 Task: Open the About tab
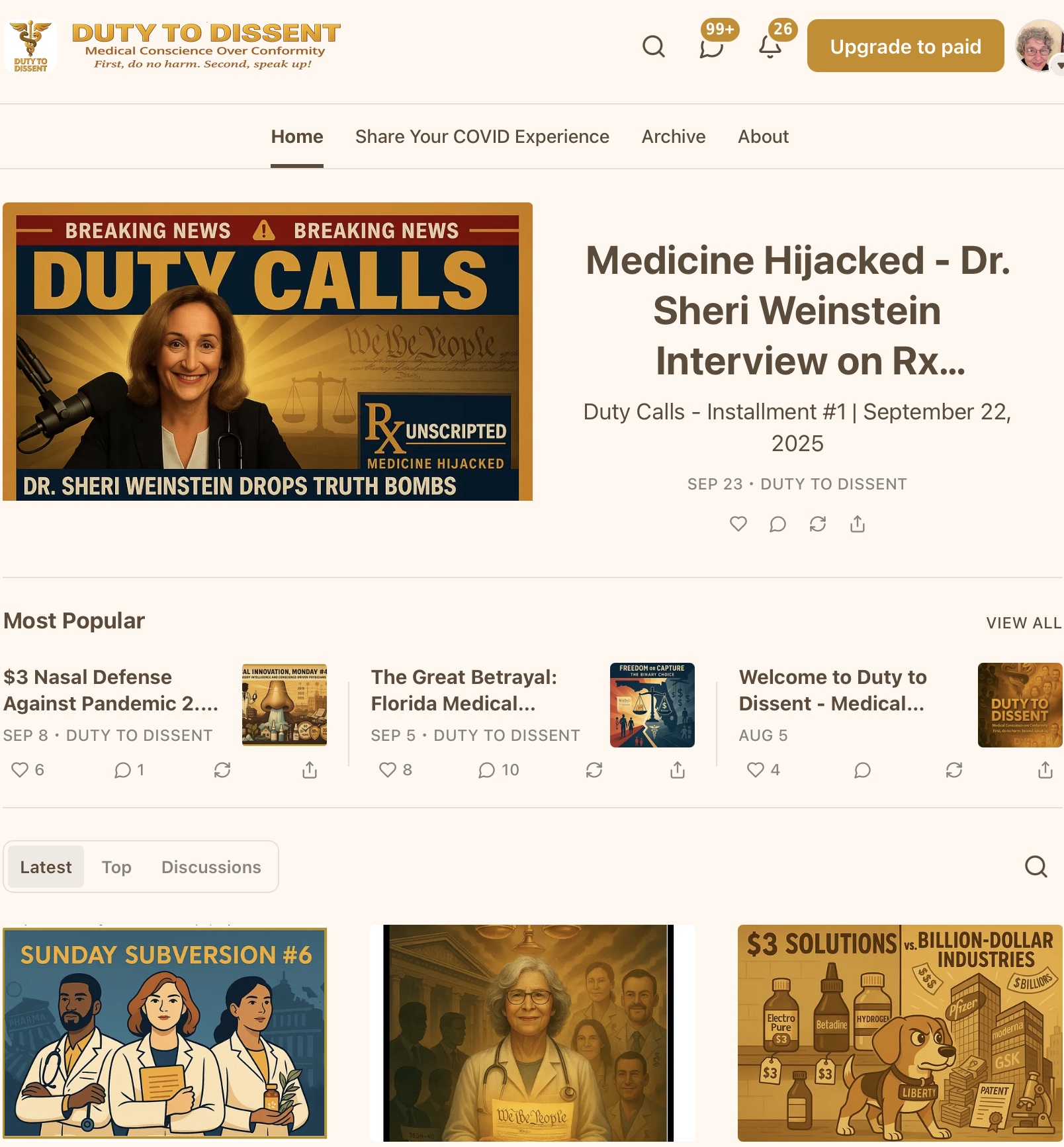(763, 137)
